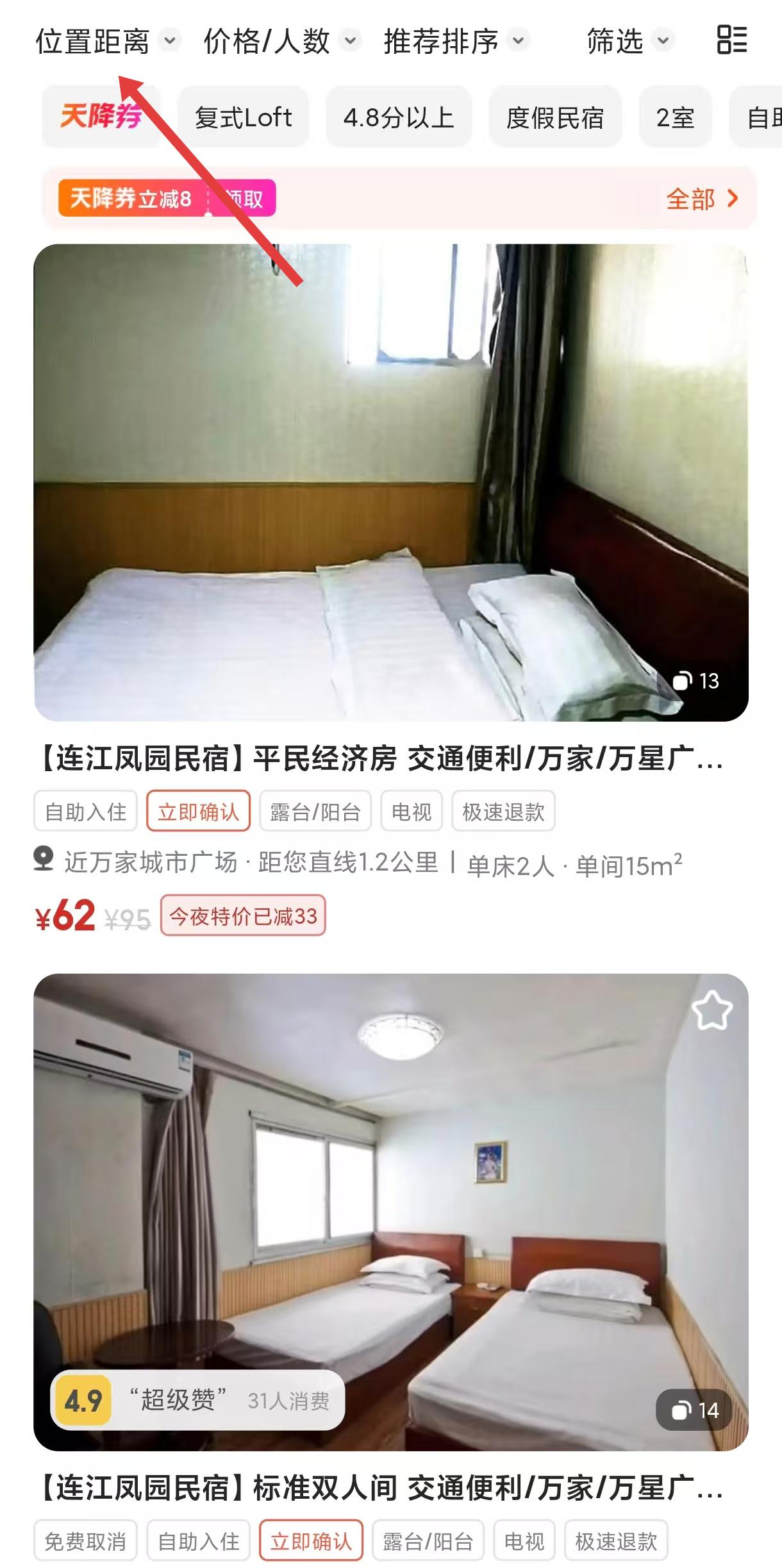
Task: Switch the list layout view icon
Action: (731, 40)
